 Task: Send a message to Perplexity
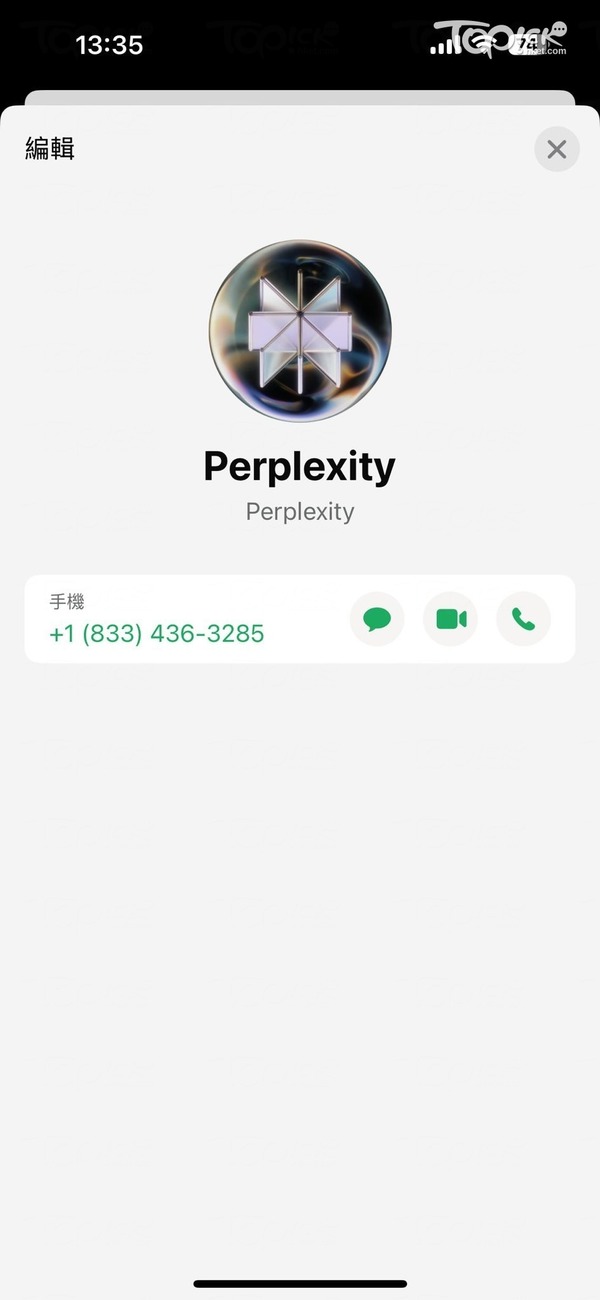[x=377, y=619]
